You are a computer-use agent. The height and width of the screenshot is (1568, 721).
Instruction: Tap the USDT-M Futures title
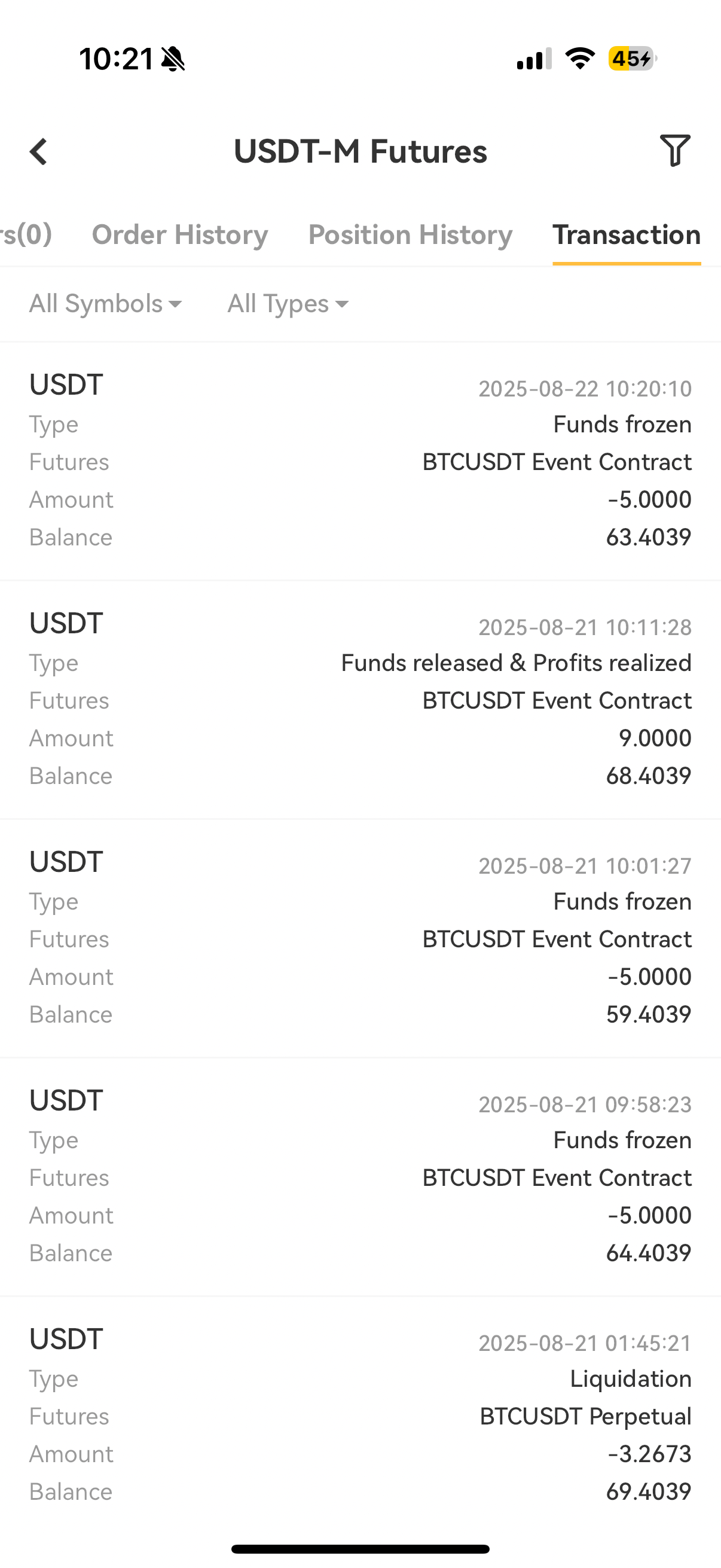360,151
